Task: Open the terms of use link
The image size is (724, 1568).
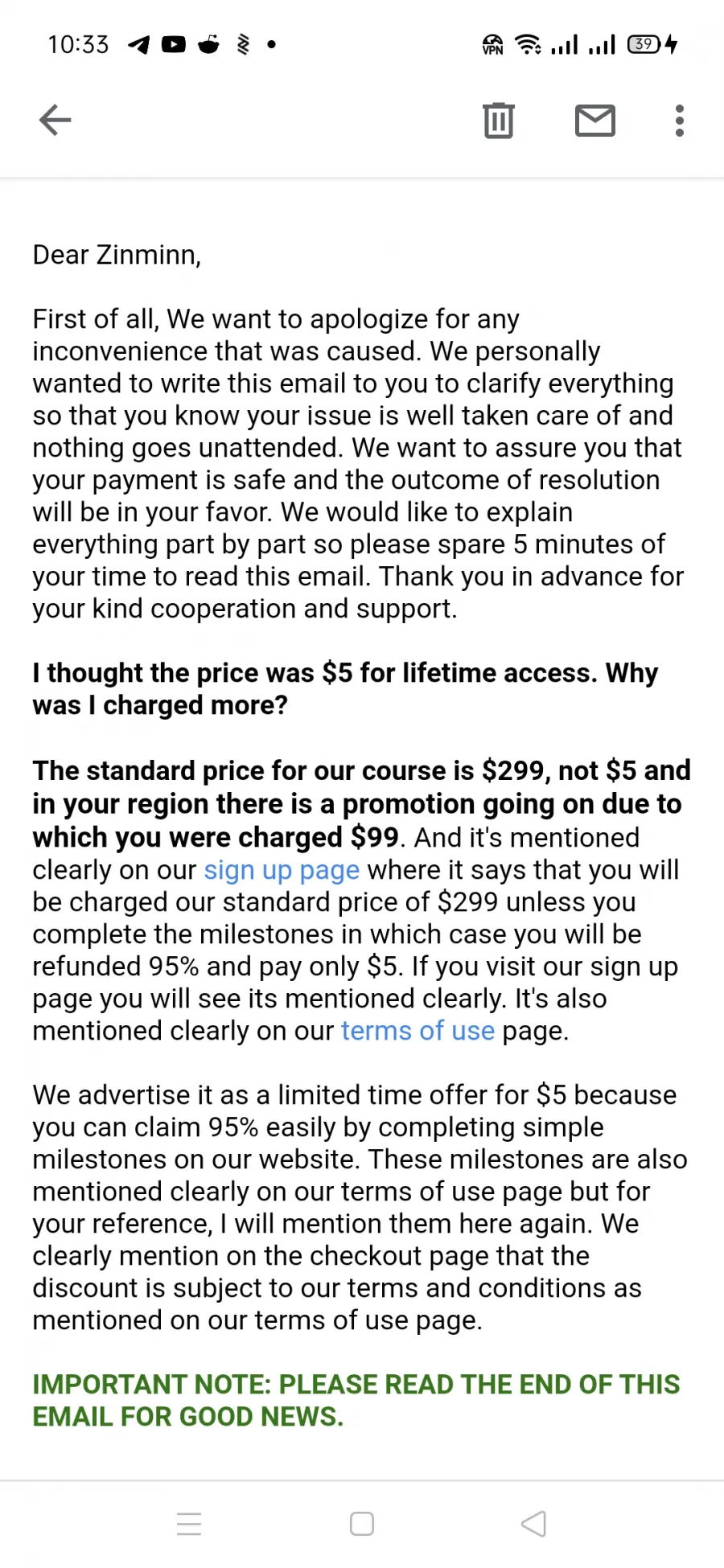Action: tap(418, 1031)
